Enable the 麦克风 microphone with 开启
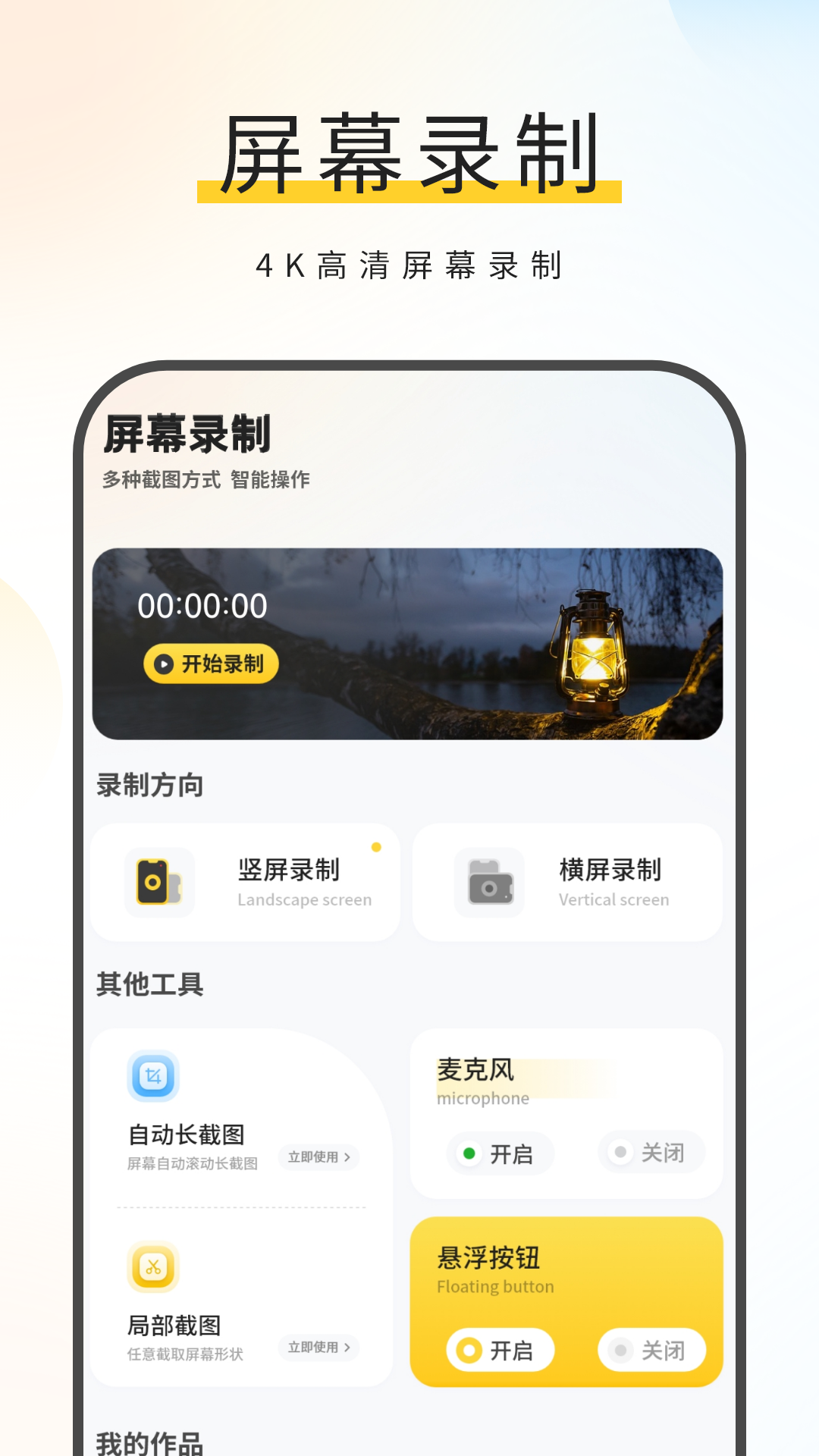The image size is (819, 1456). pyautogui.click(x=500, y=1153)
